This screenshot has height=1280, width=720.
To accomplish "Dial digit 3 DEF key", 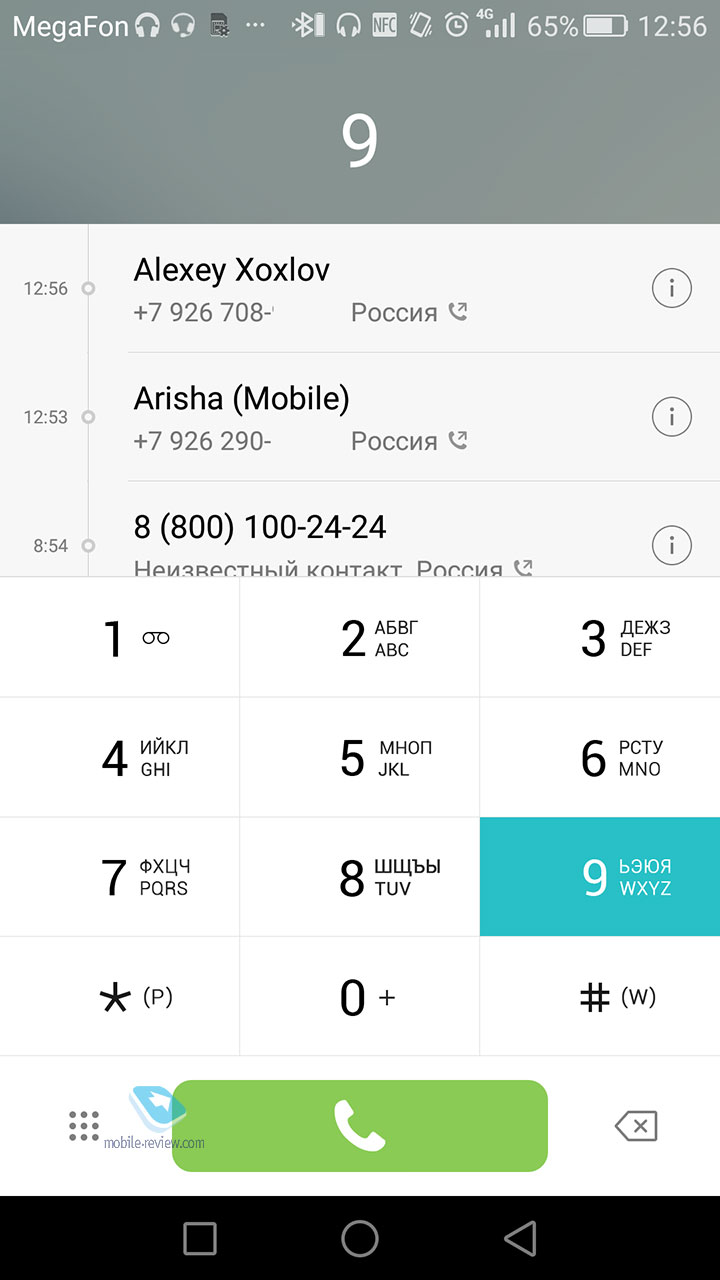I will [600, 638].
